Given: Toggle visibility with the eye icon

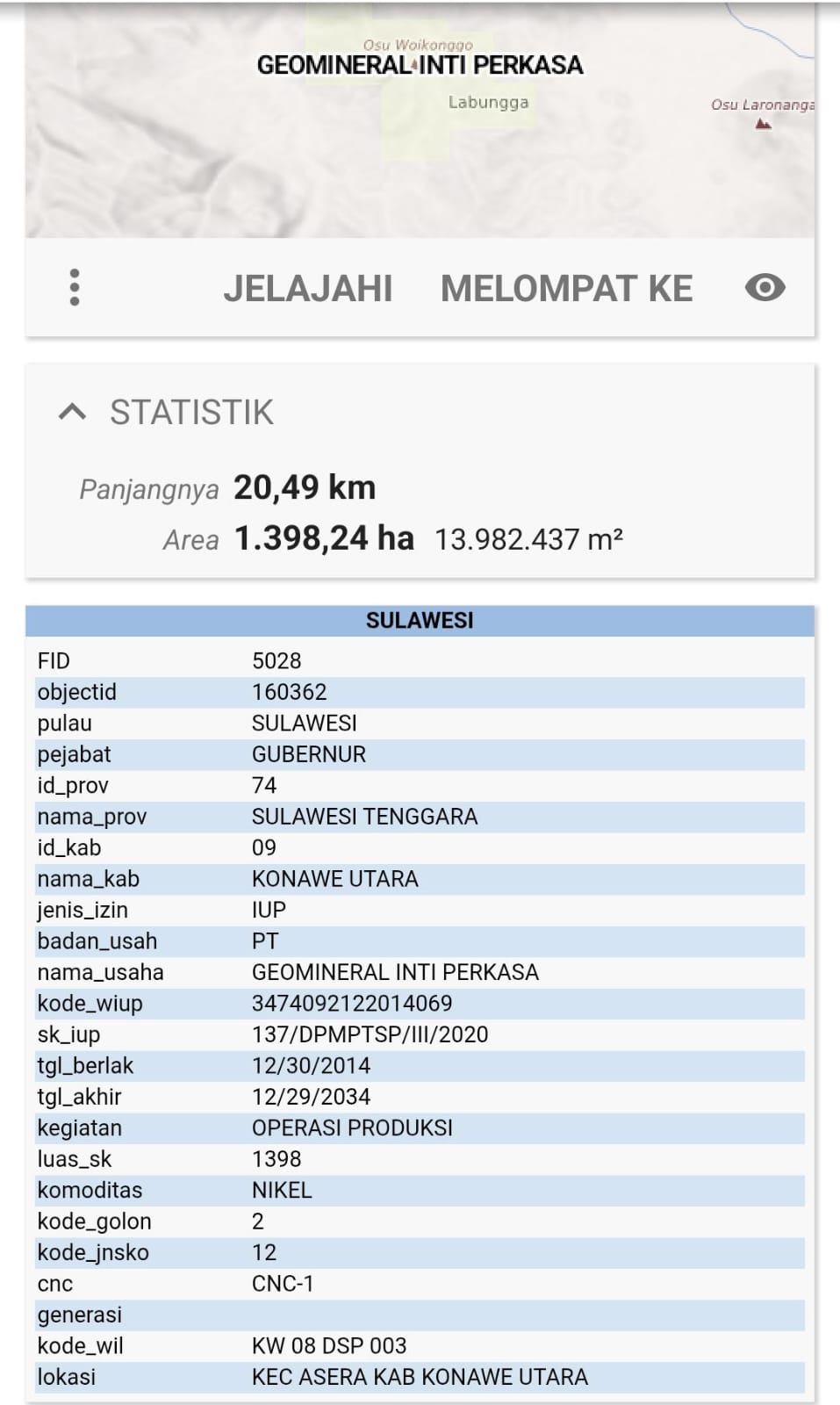Looking at the screenshot, I should coord(765,287).
